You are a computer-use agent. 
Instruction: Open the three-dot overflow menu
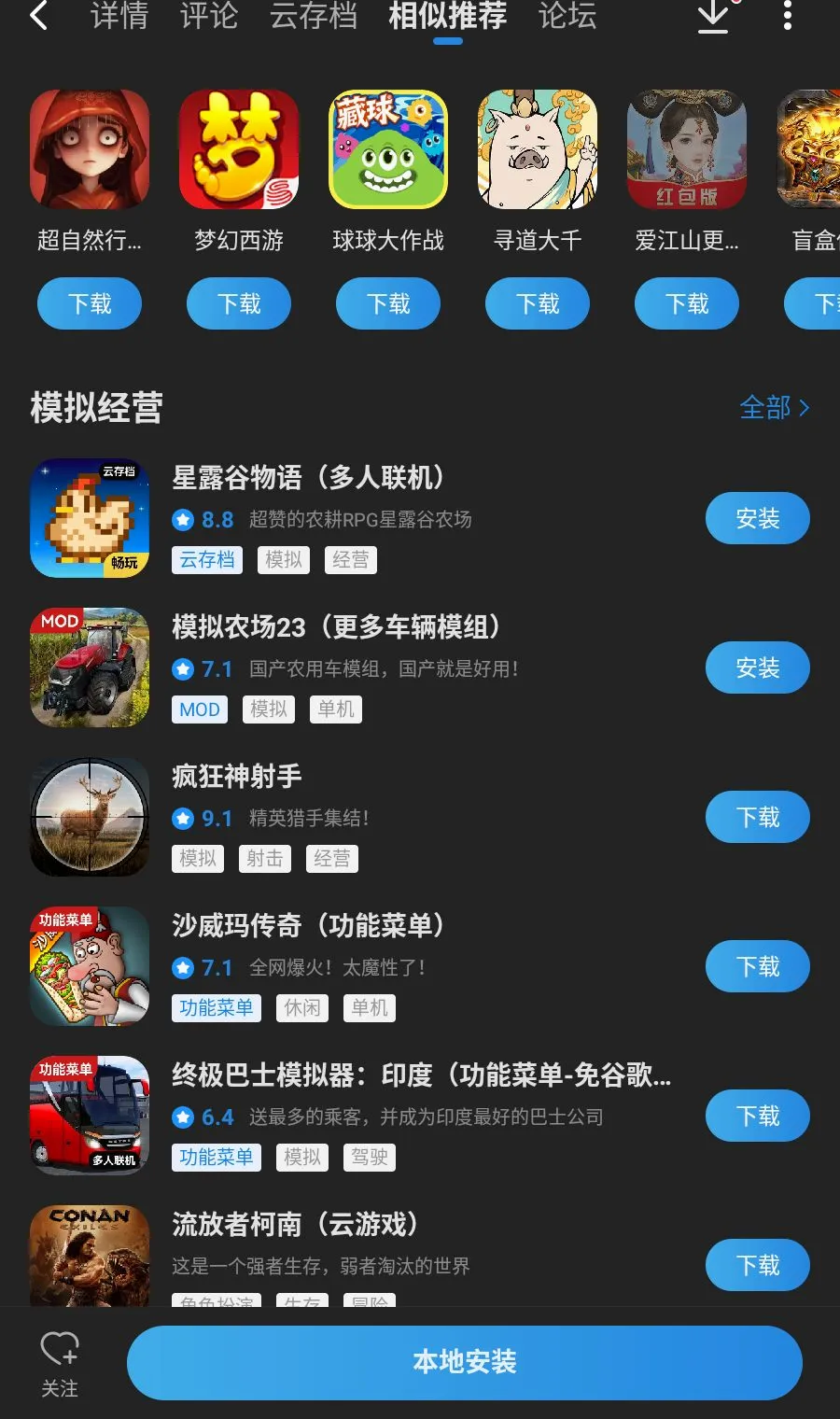pyautogui.click(x=788, y=16)
